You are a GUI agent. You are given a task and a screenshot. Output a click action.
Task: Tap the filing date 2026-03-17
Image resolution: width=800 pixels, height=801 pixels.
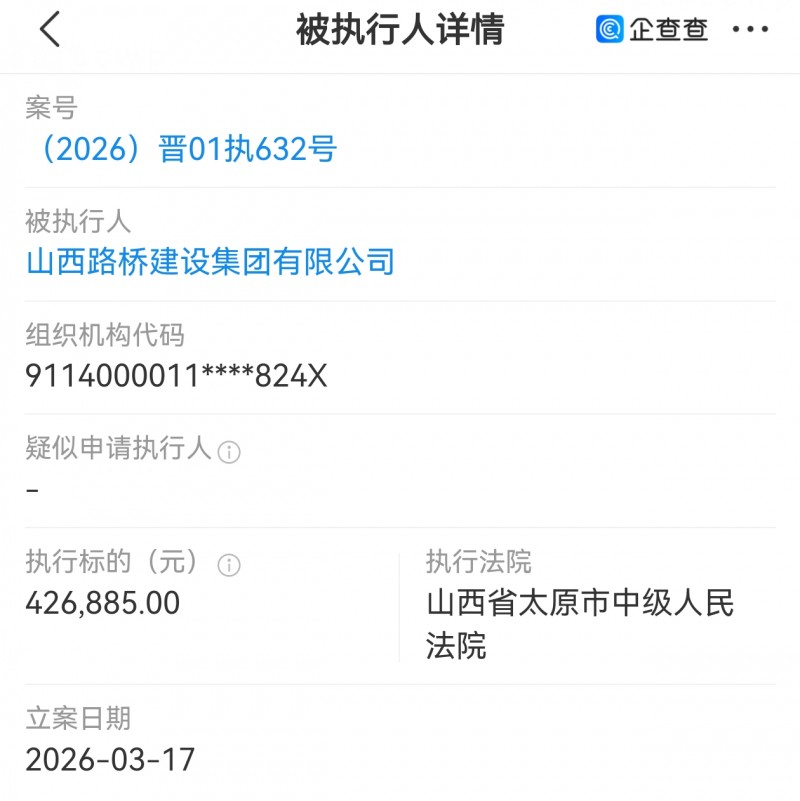point(112,758)
